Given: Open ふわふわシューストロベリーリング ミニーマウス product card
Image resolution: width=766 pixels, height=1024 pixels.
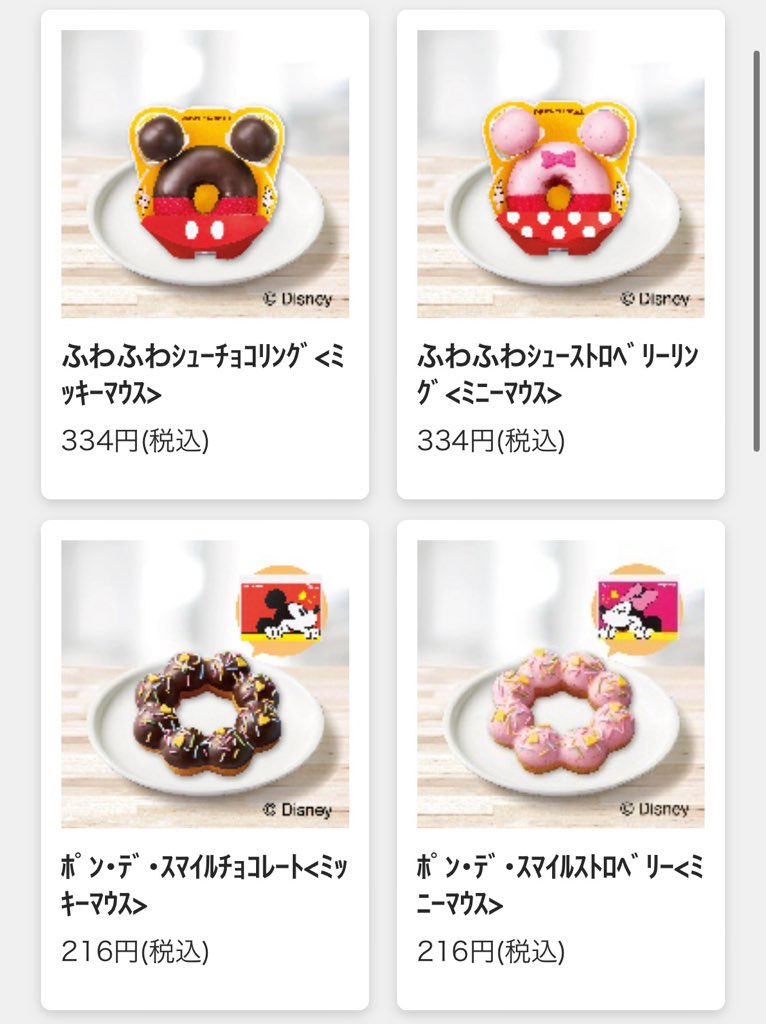Looking at the screenshot, I should click(x=560, y=254).
